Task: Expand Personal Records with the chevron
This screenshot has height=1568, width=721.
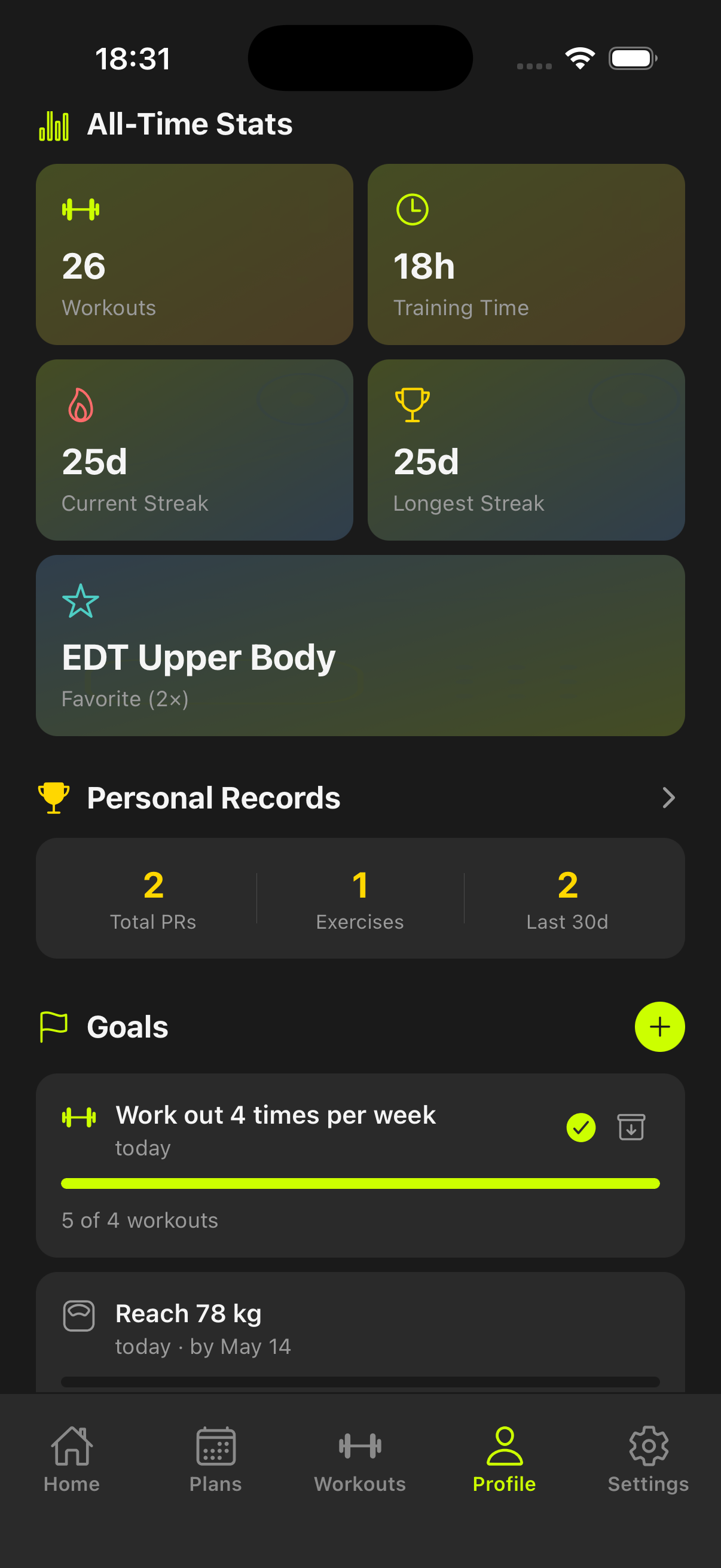Action: 668,797
